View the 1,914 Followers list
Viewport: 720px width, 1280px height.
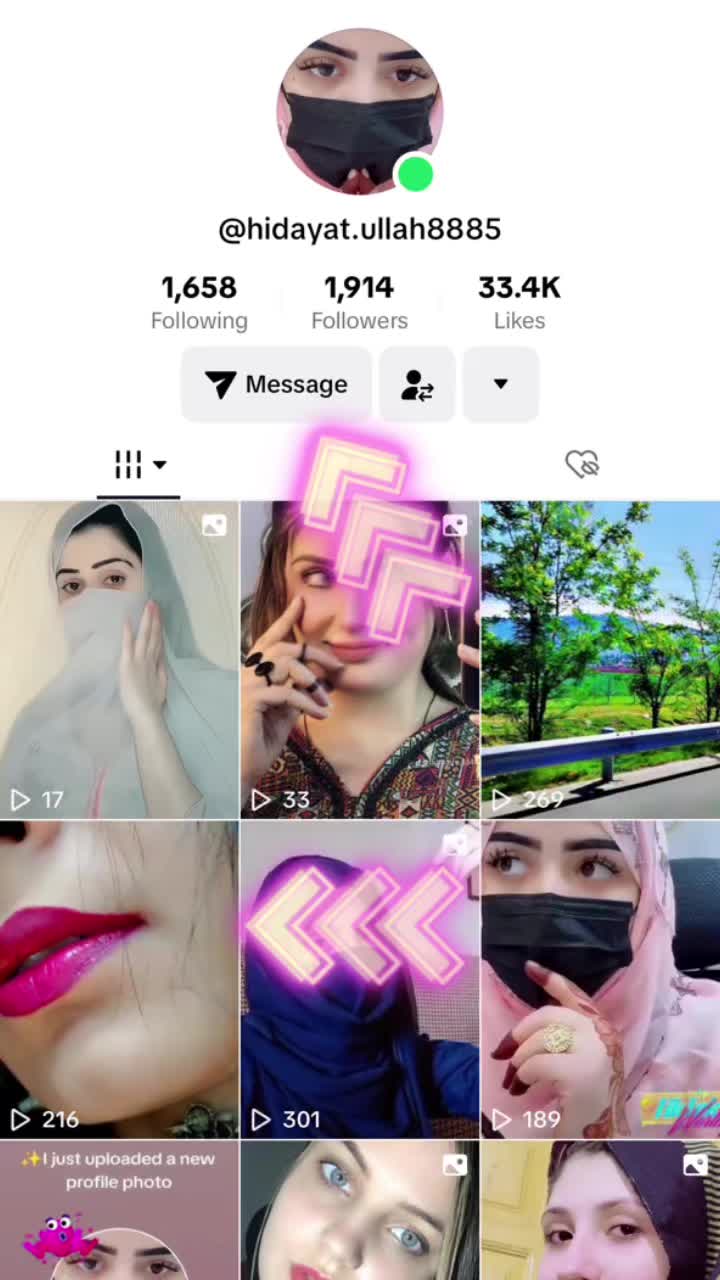(x=359, y=303)
